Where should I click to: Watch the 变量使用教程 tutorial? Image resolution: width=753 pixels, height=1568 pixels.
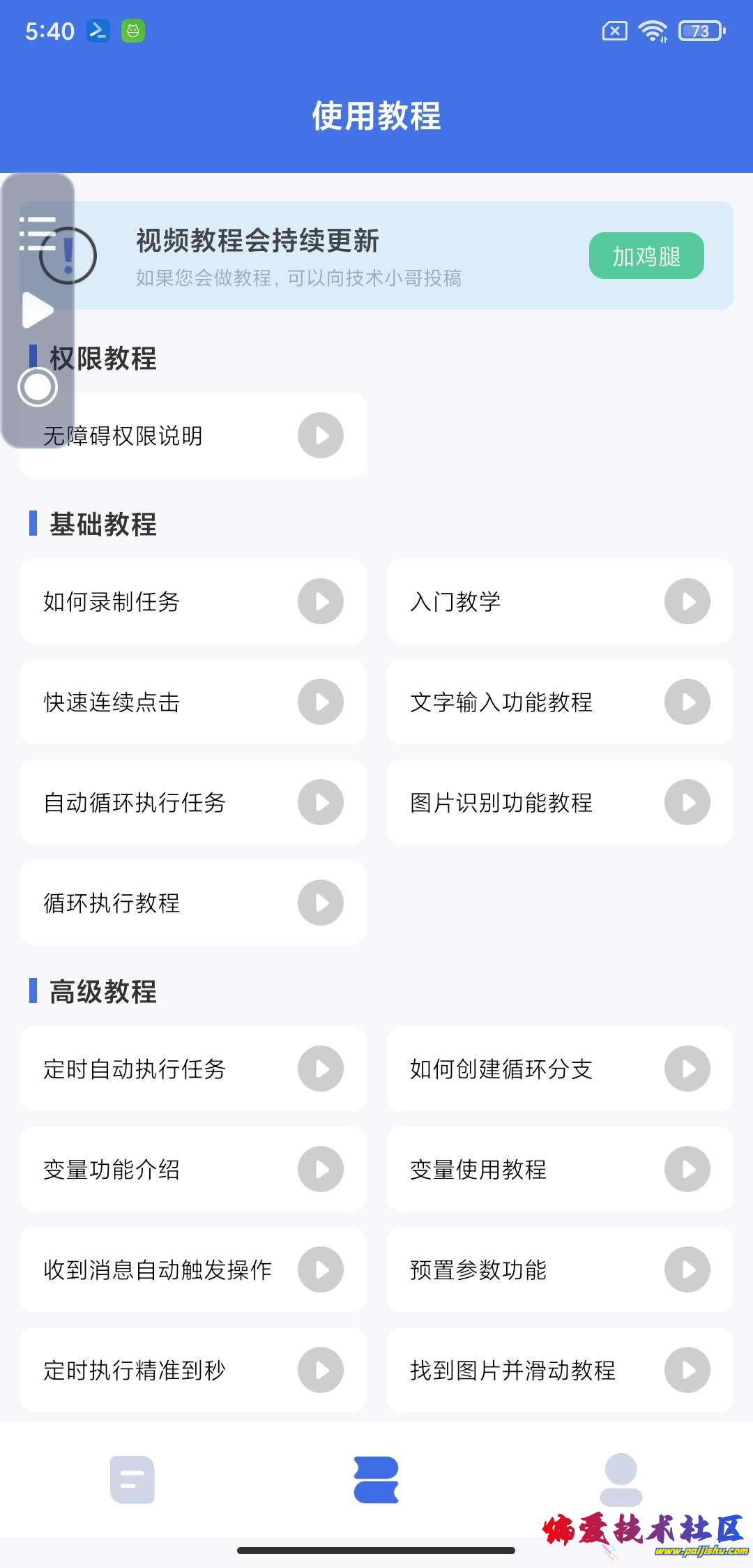pyautogui.click(x=559, y=1169)
